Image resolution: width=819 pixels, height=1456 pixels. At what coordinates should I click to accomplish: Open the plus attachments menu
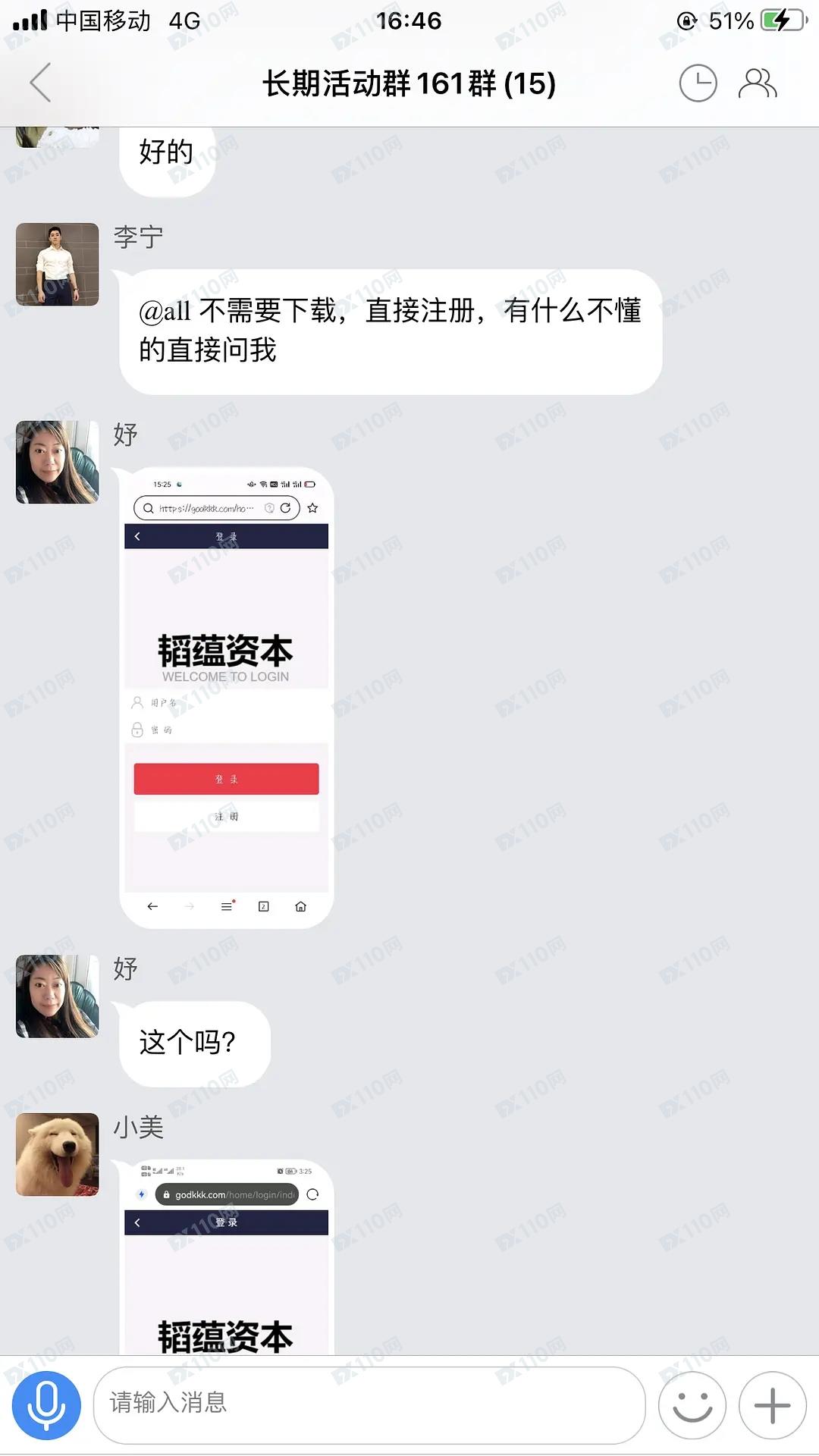(772, 1405)
